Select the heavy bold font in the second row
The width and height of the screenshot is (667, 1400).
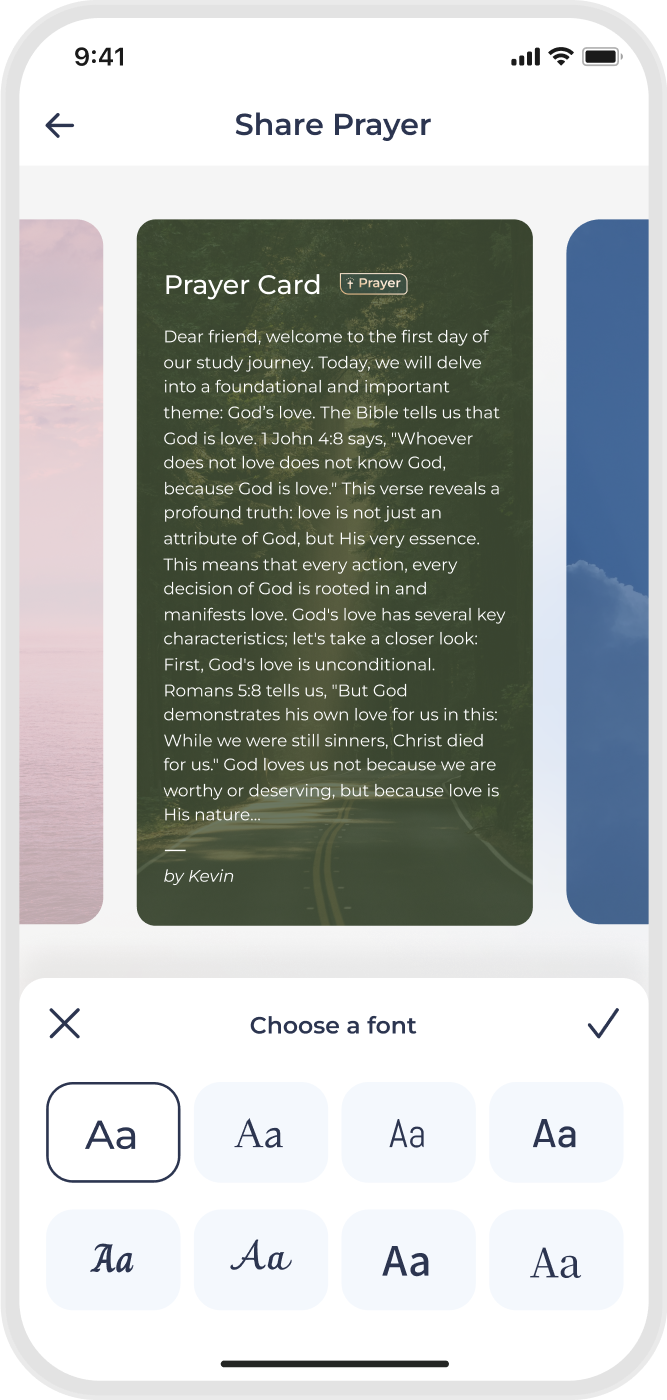pyautogui.click(x=408, y=1260)
